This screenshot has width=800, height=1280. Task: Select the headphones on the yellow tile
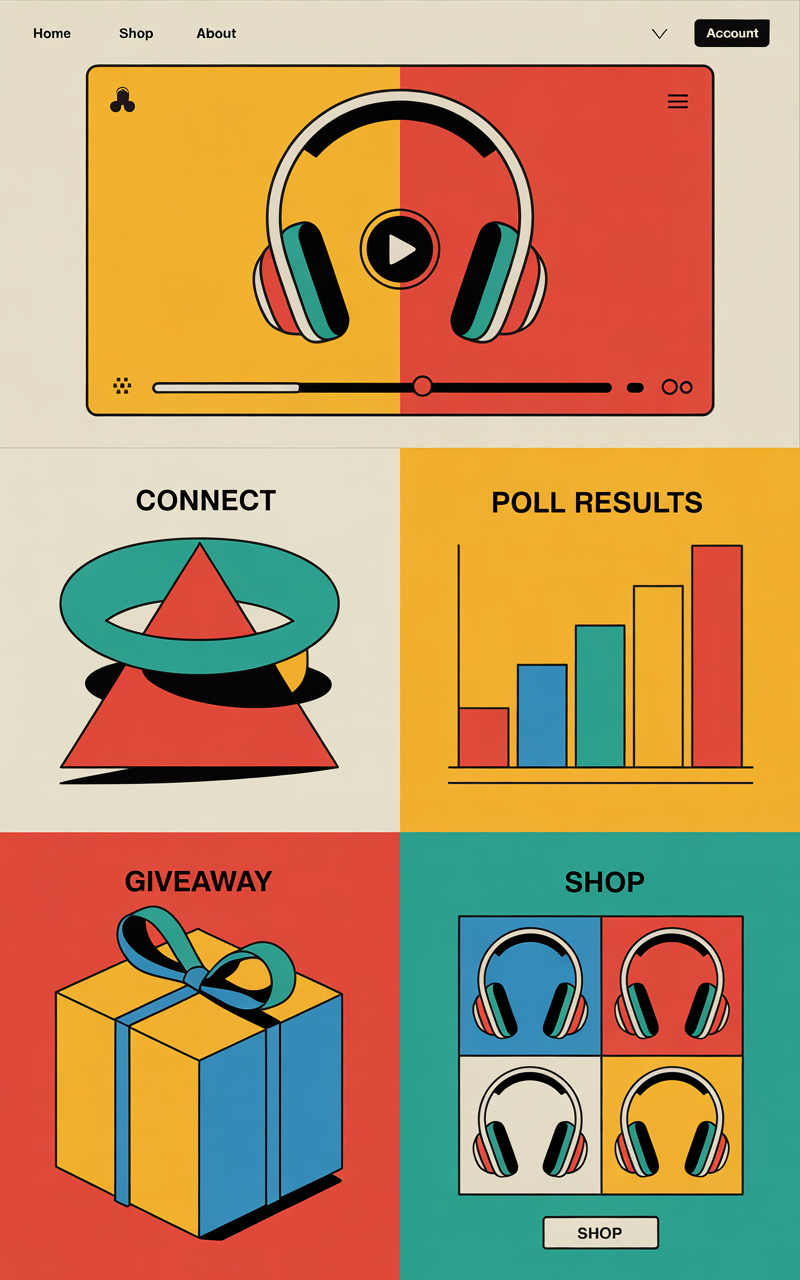tap(672, 1125)
